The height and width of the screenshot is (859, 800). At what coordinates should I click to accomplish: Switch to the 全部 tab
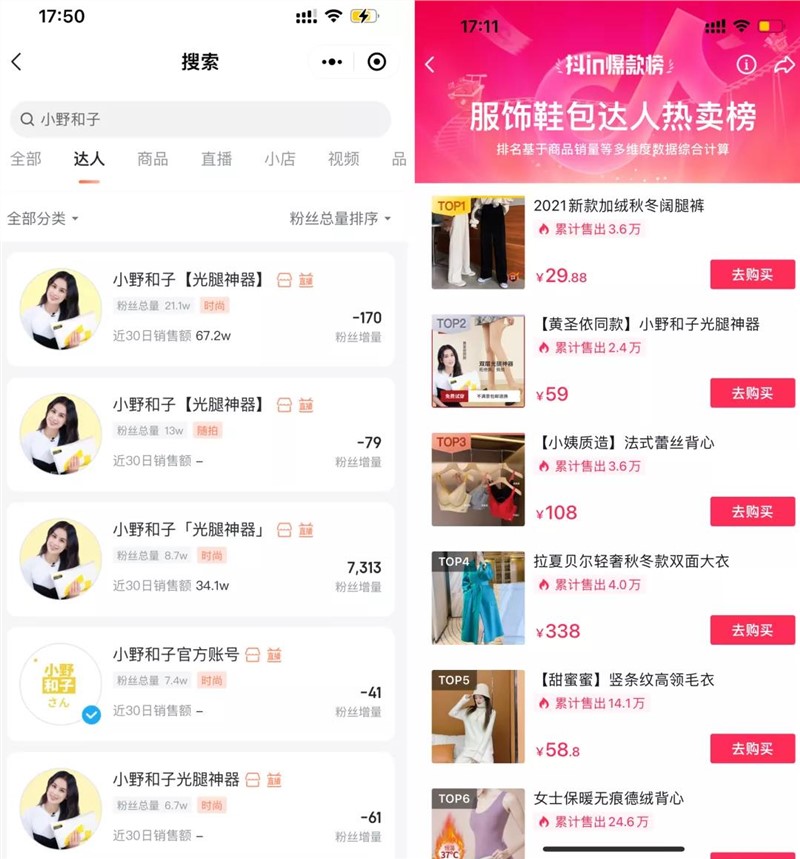click(x=26, y=159)
